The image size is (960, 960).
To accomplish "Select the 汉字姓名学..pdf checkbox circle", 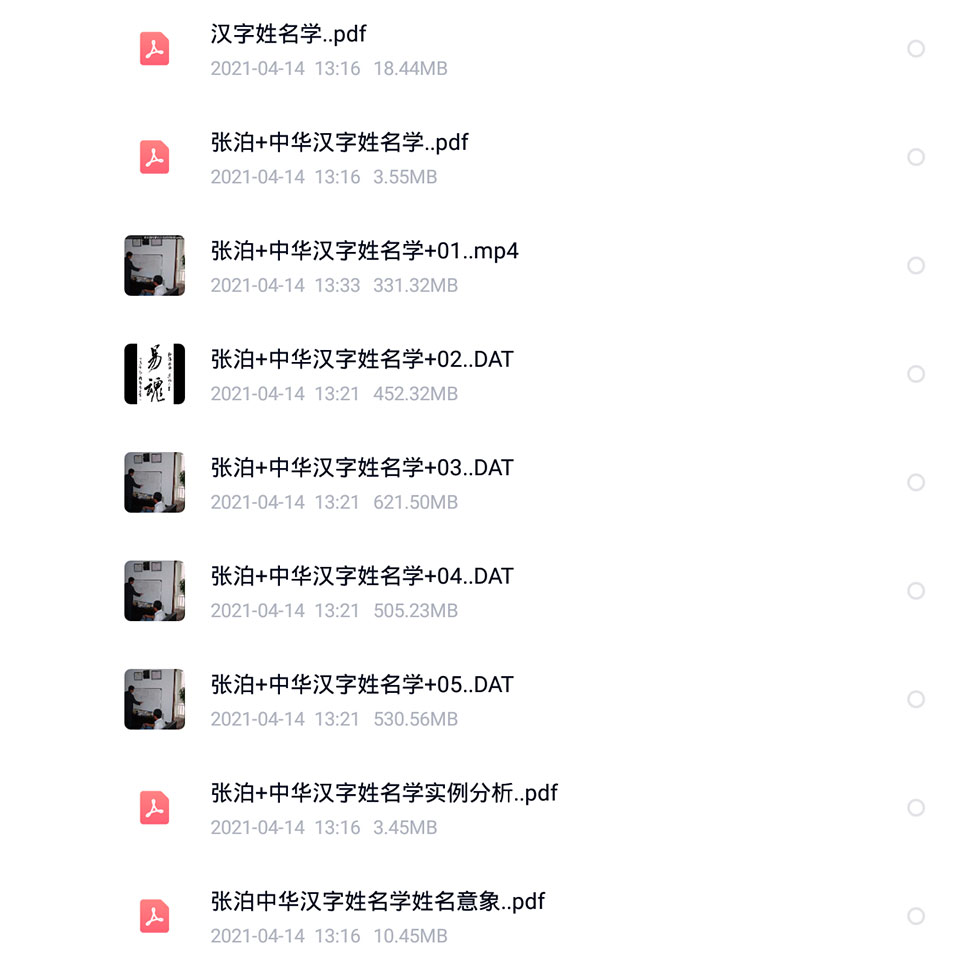I will [x=916, y=49].
